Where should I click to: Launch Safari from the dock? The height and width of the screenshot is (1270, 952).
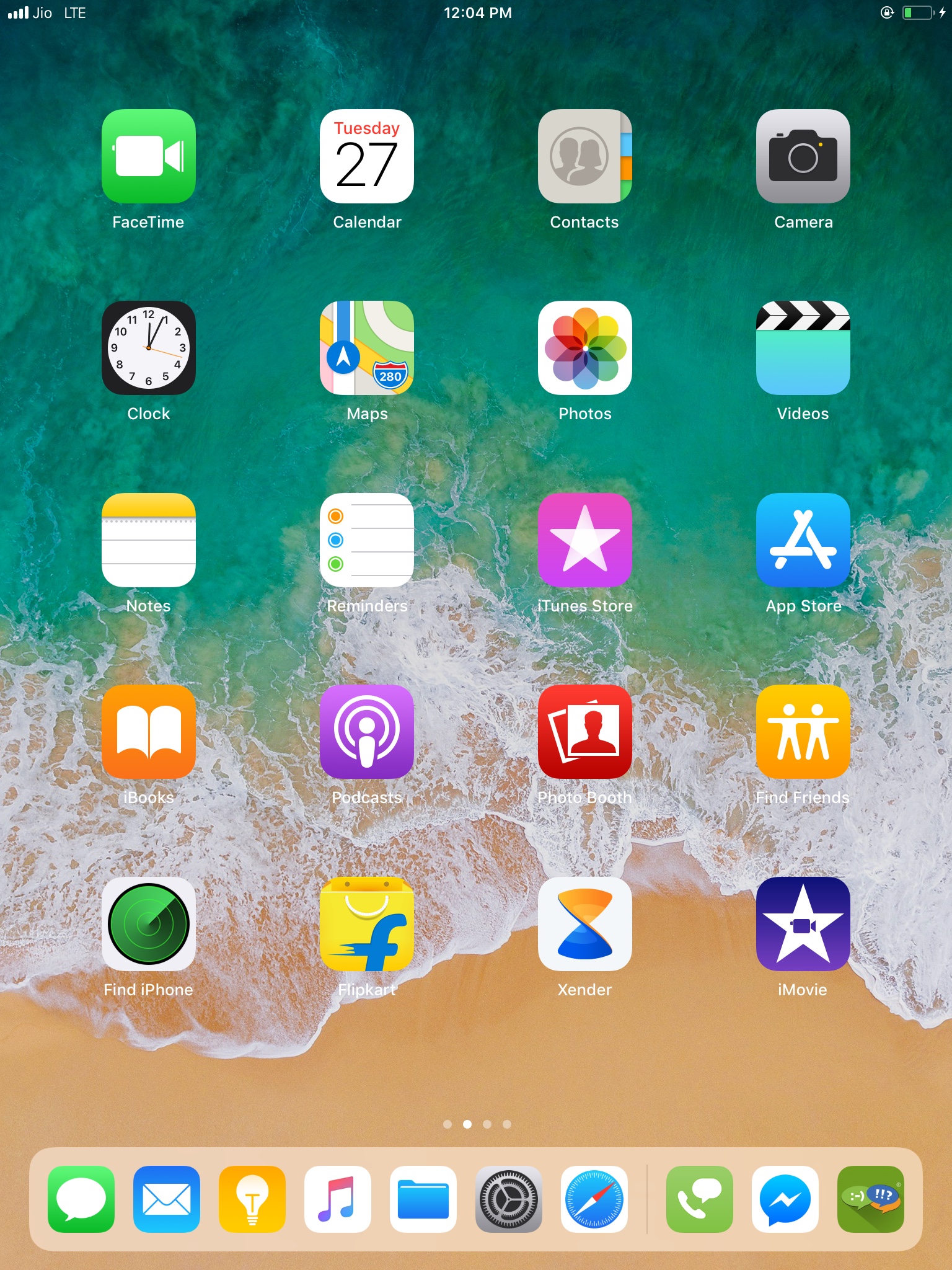(x=594, y=1199)
